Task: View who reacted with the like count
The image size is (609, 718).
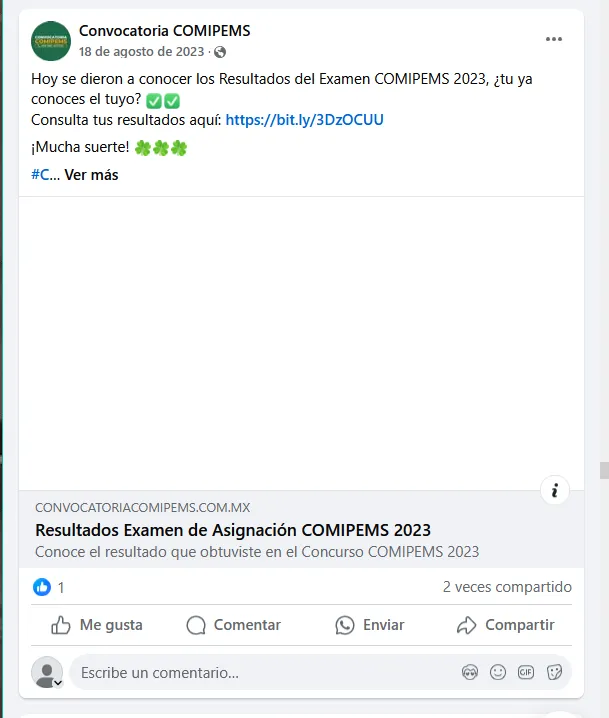Action: tap(48, 587)
